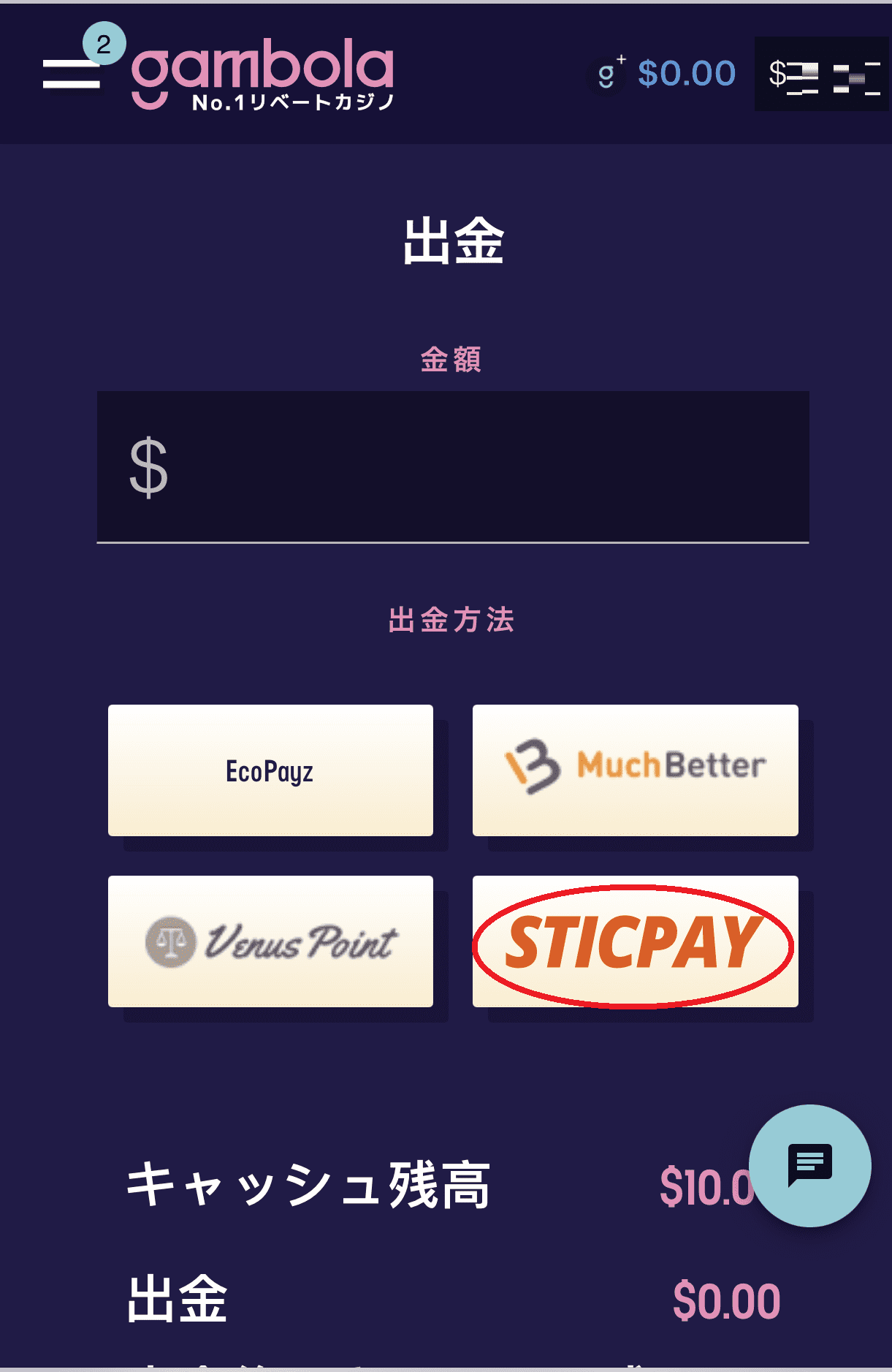
Task: Pick Venus Point for withdrawal
Action: [x=270, y=941]
